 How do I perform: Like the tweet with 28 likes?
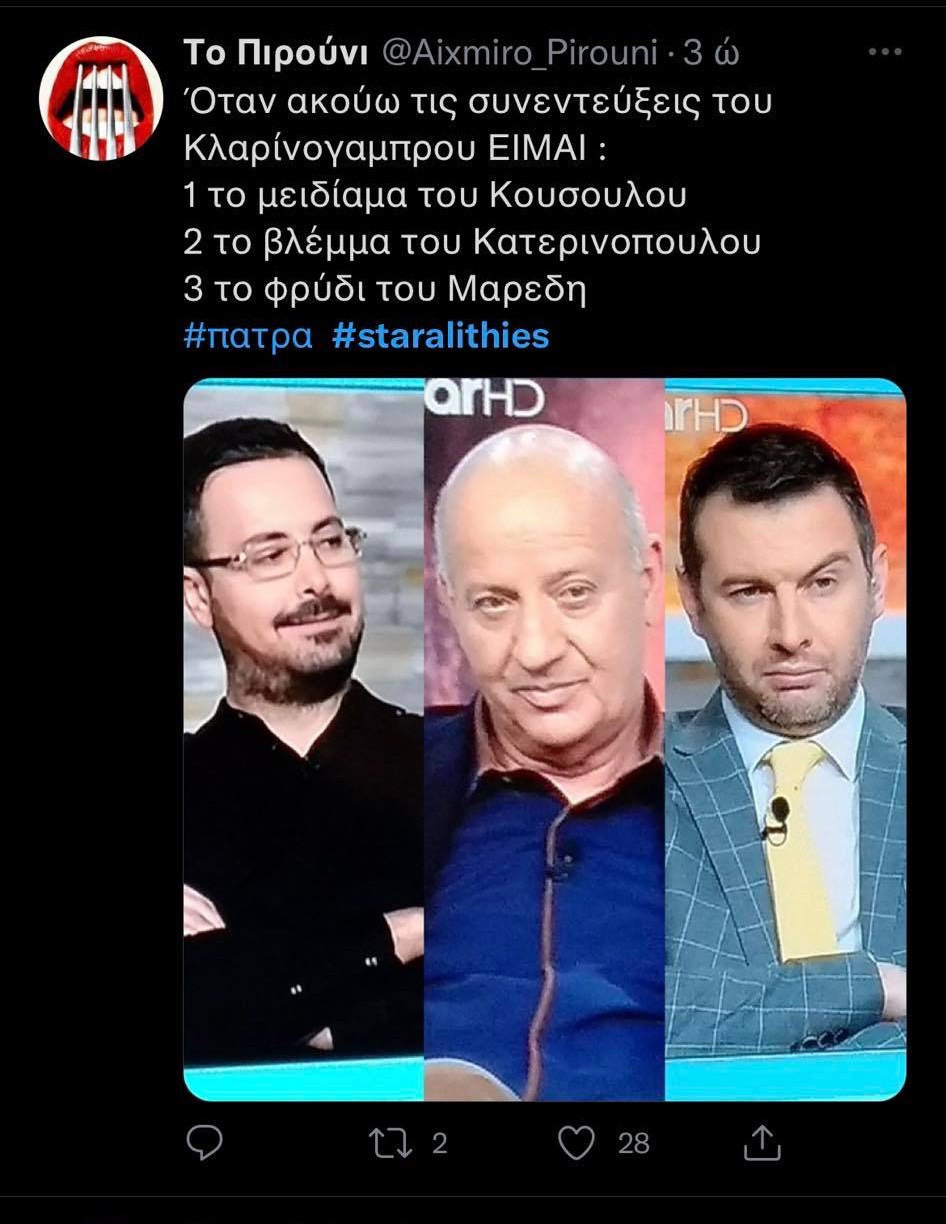(x=578, y=1142)
